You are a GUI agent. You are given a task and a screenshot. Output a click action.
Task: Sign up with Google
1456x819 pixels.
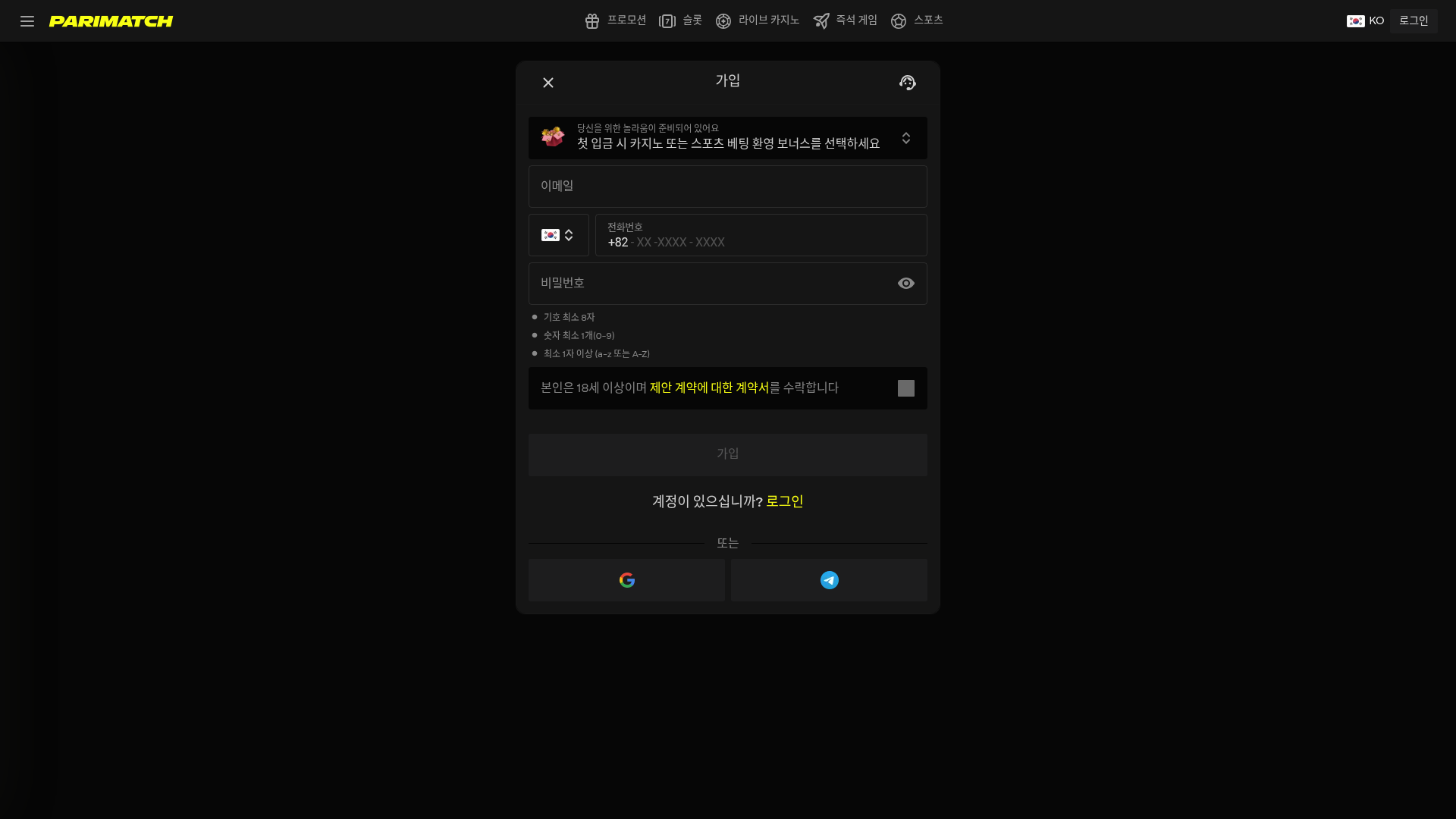626,580
